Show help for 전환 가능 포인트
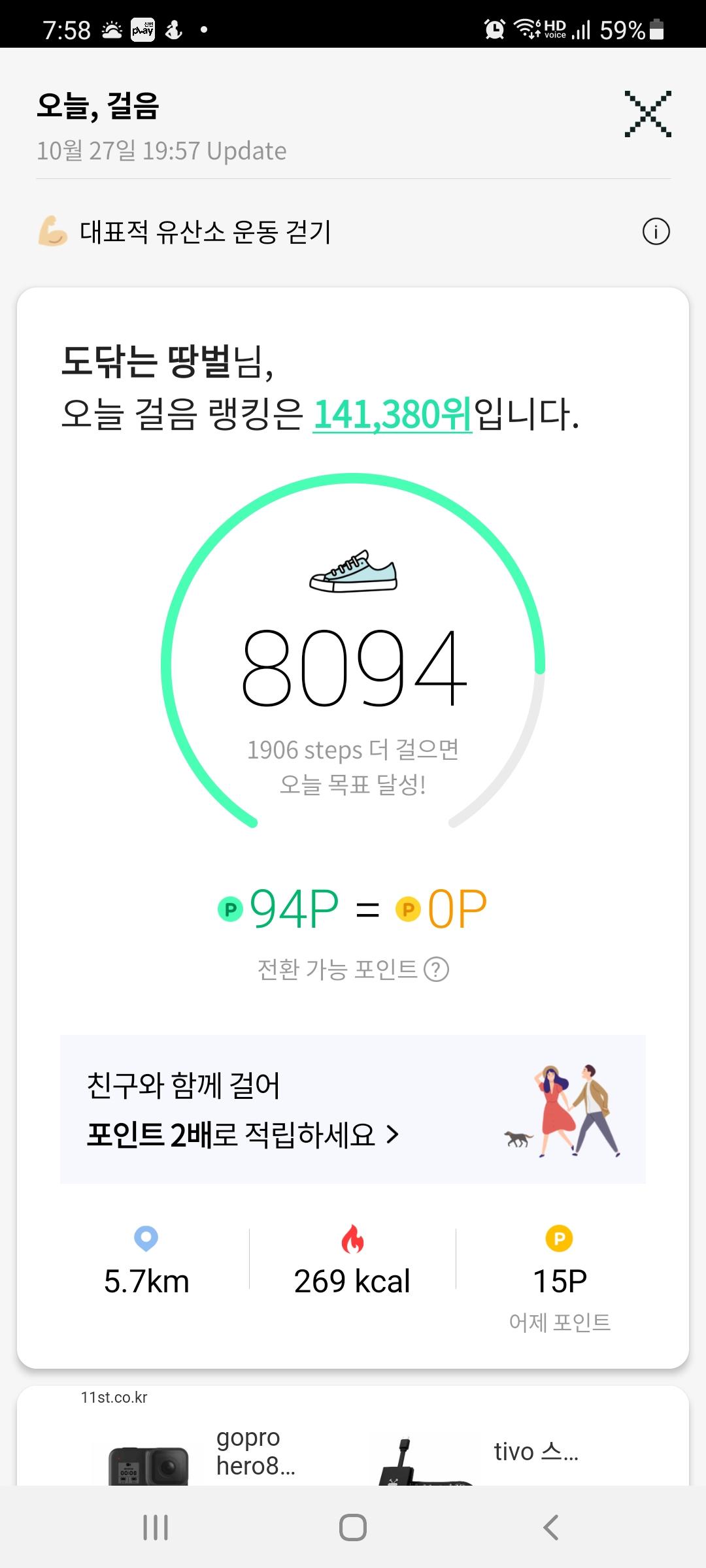 point(437,970)
